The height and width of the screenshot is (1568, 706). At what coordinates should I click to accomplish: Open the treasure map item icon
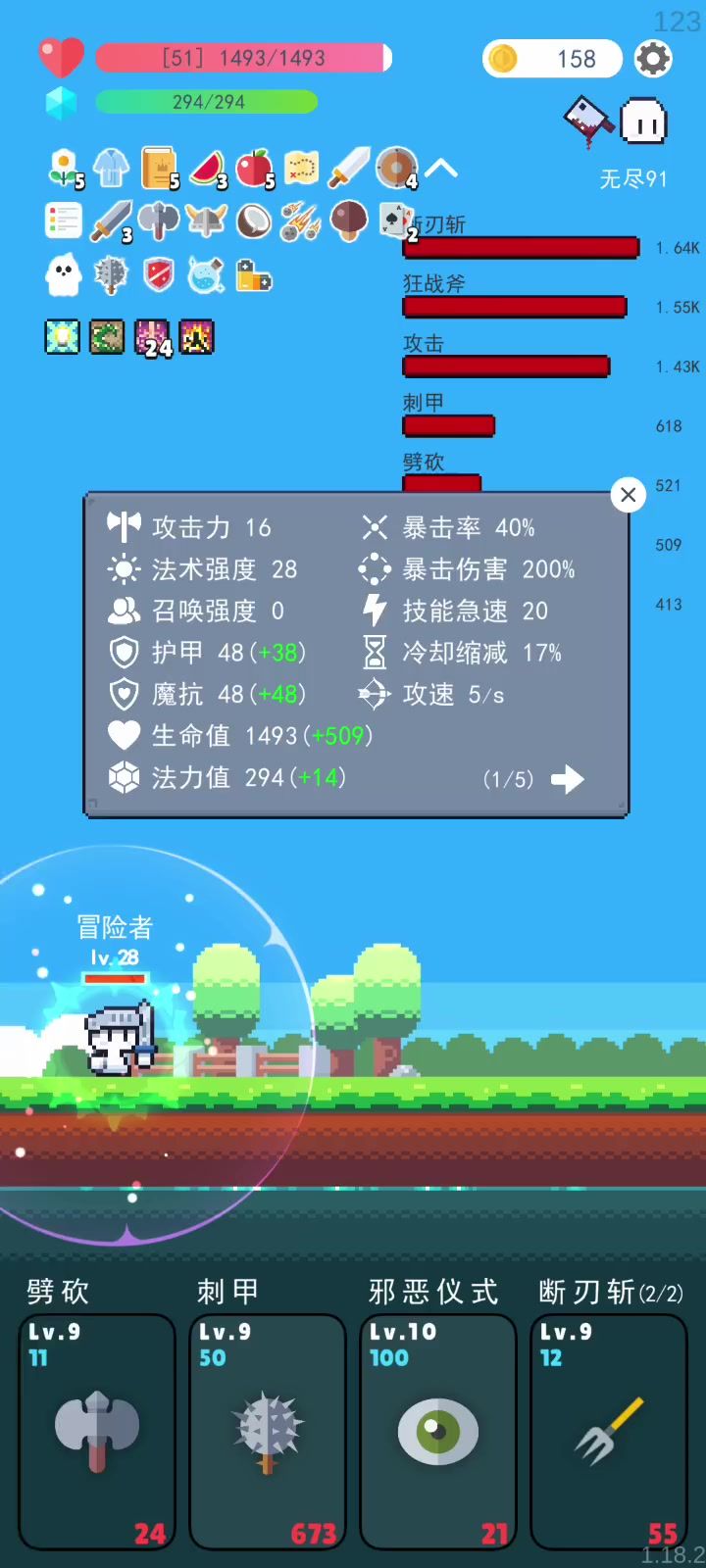301,169
